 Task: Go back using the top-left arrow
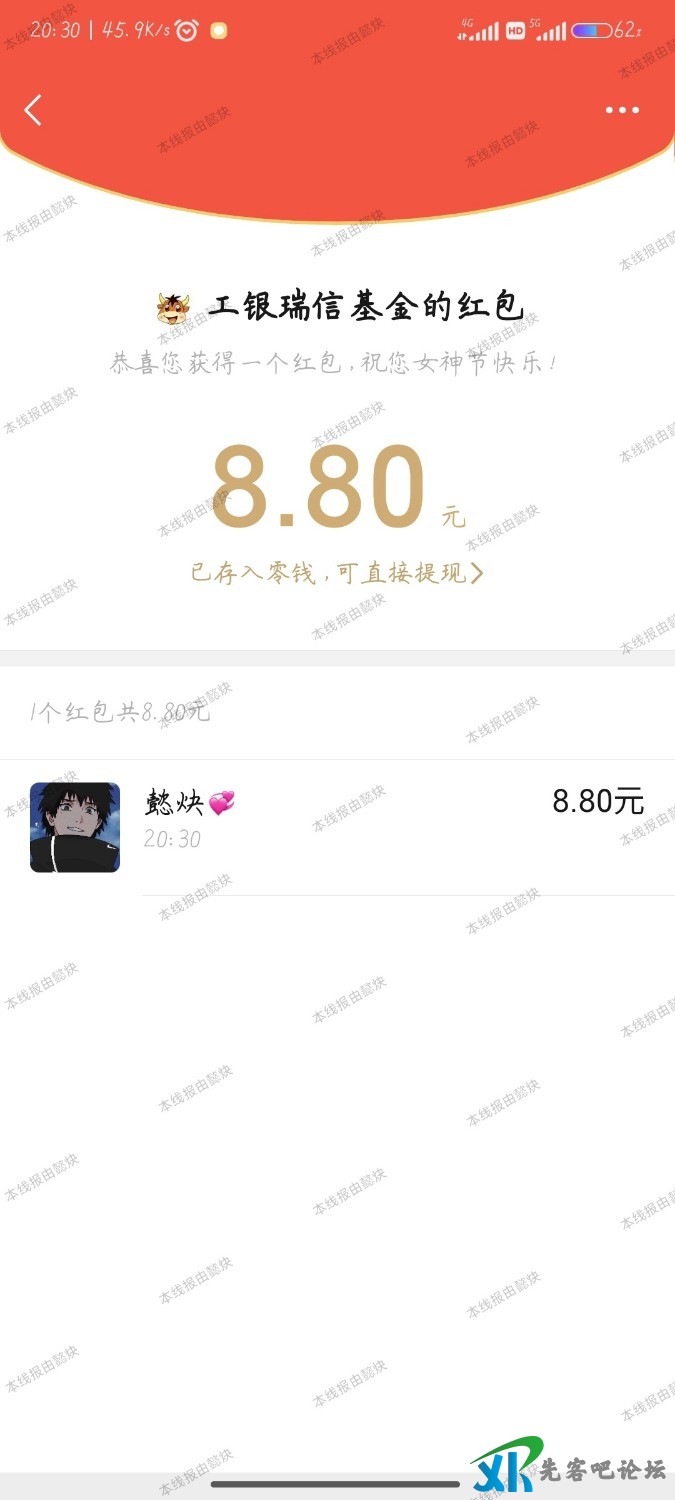point(33,110)
